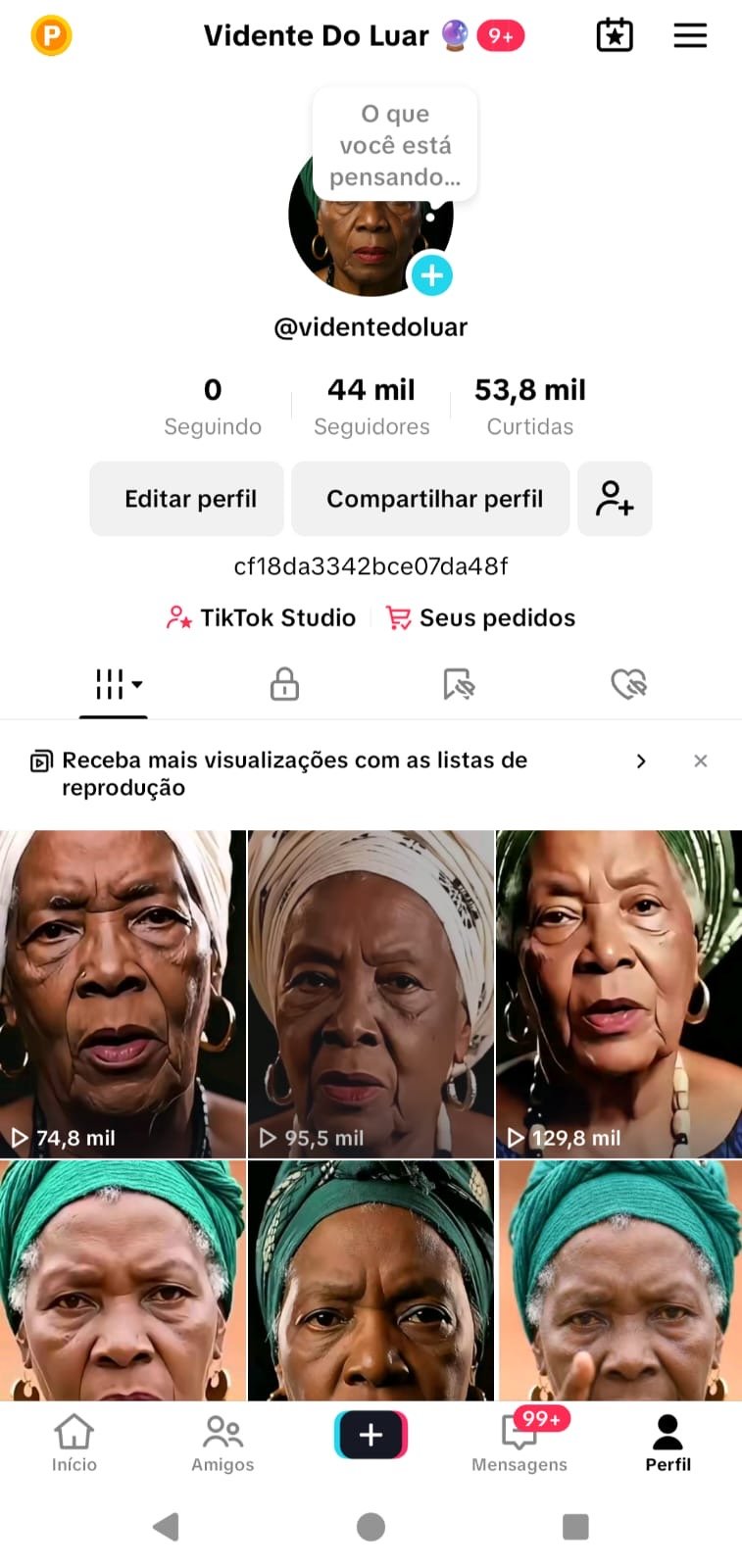Tap the plus badge on the profile photo

431,275
